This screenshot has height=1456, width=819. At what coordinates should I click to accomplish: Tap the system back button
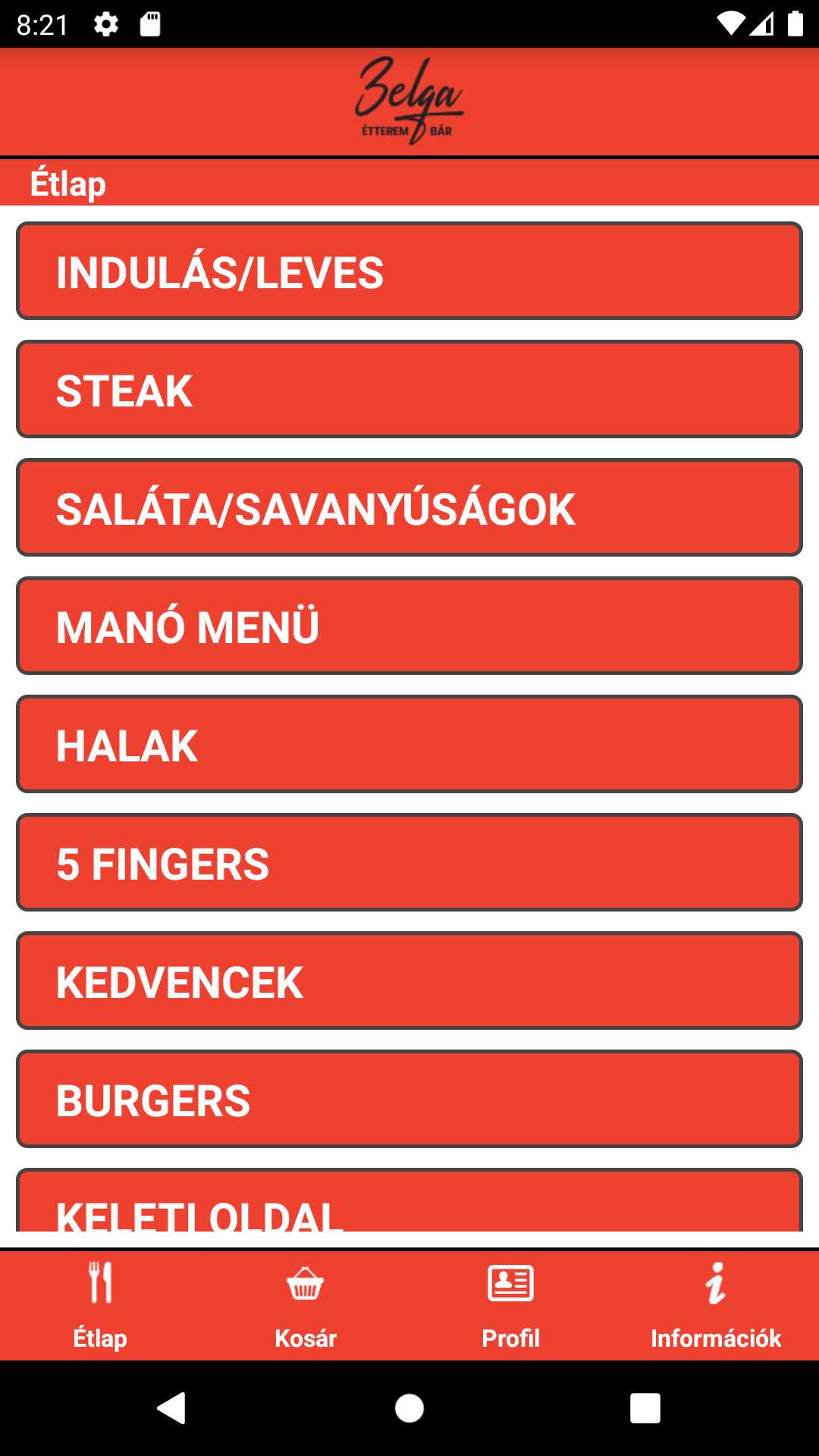click(172, 1408)
